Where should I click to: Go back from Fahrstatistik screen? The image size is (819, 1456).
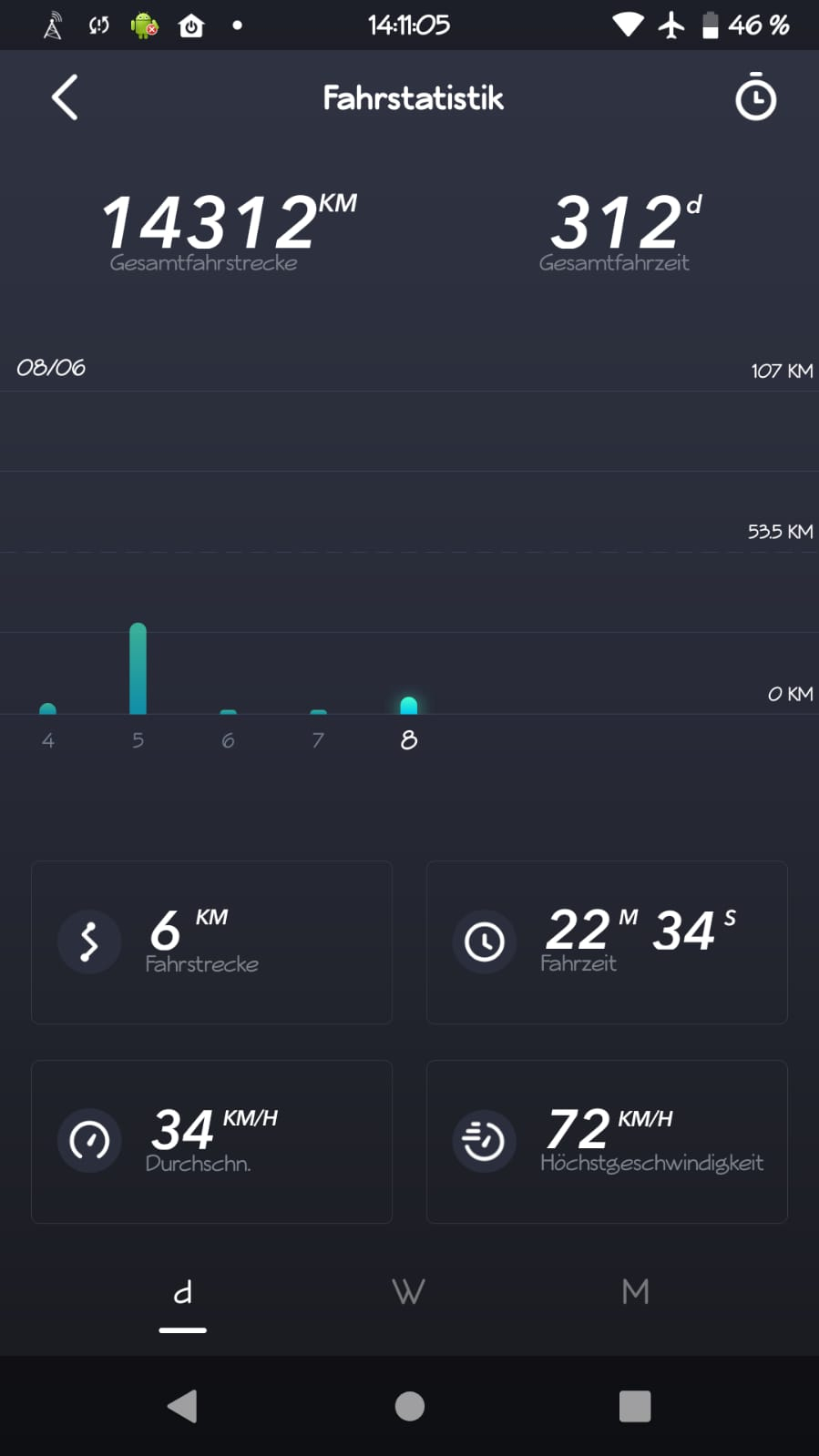tap(65, 97)
